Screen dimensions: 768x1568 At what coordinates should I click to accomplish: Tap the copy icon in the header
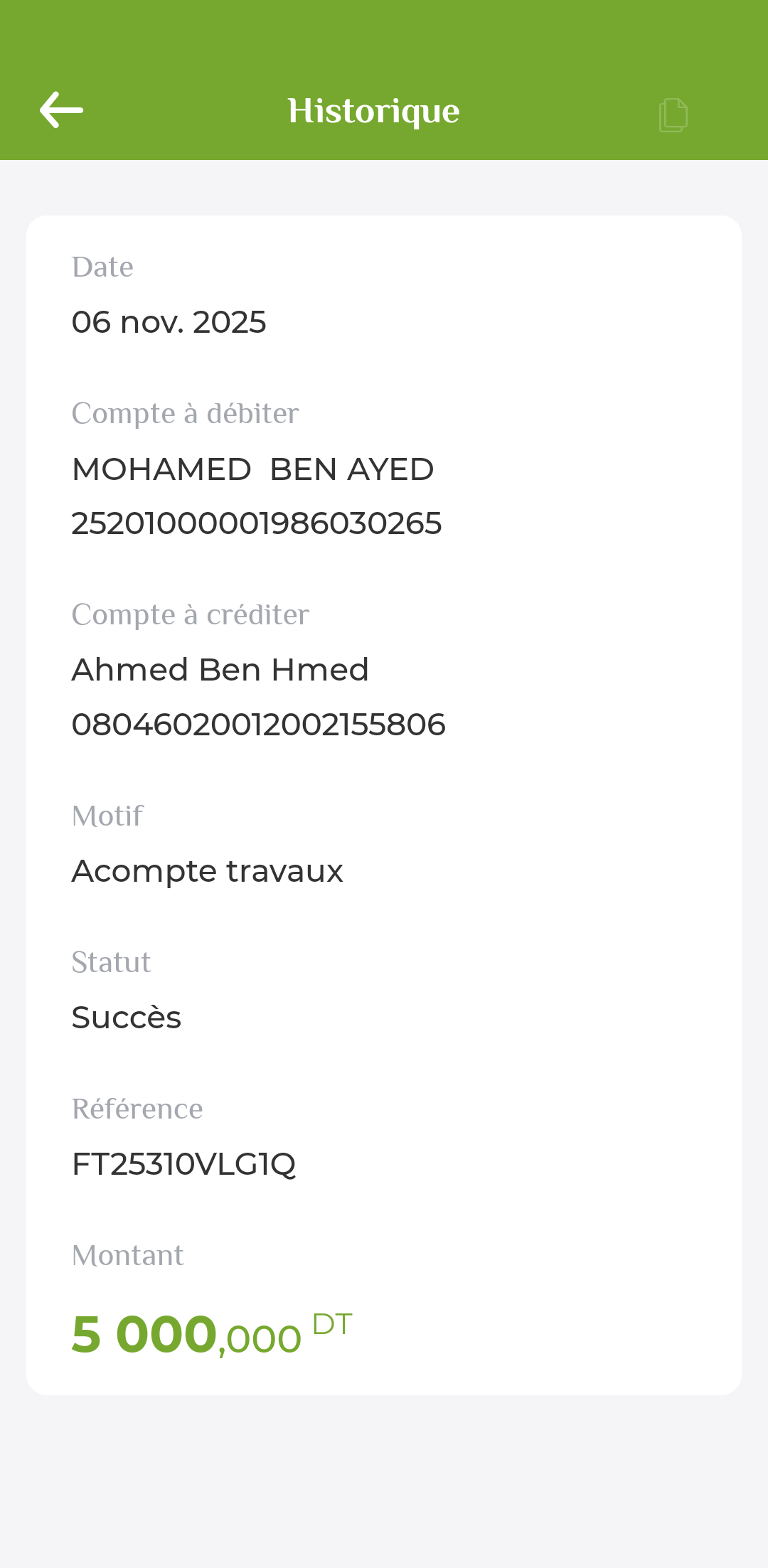pyautogui.click(x=673, y=114)
